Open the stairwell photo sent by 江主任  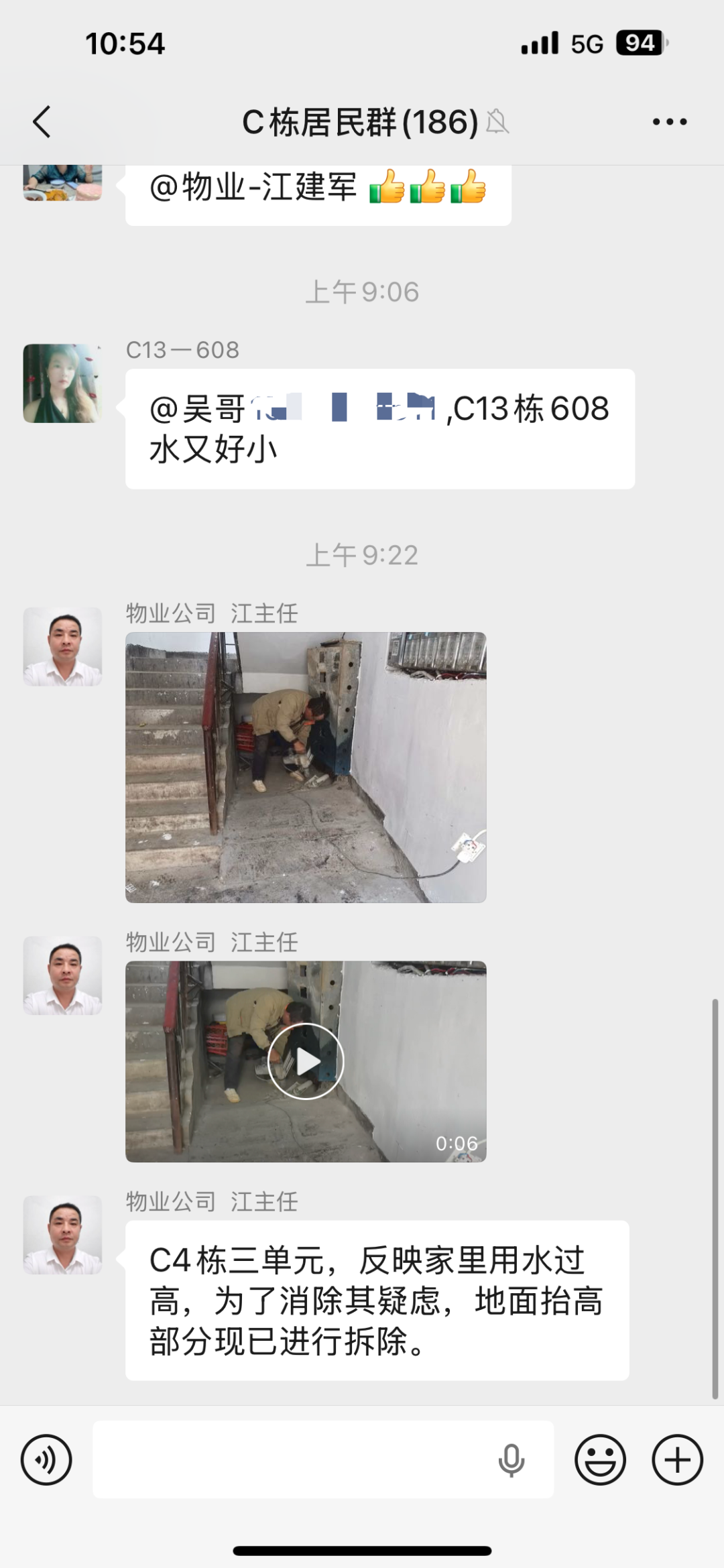coord(306,767)
